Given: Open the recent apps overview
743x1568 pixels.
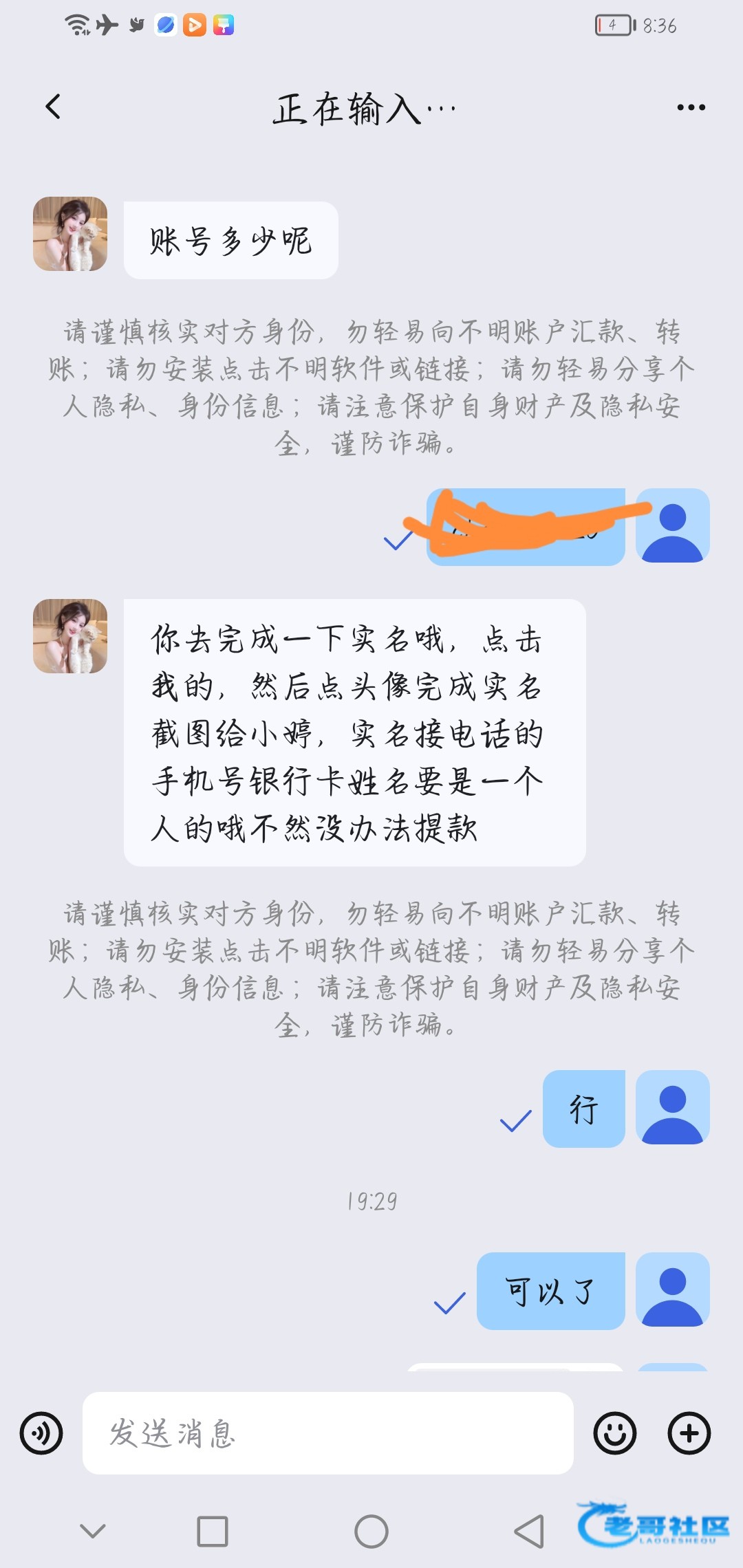Looking at the screenshot, I should pos(213,1532).
